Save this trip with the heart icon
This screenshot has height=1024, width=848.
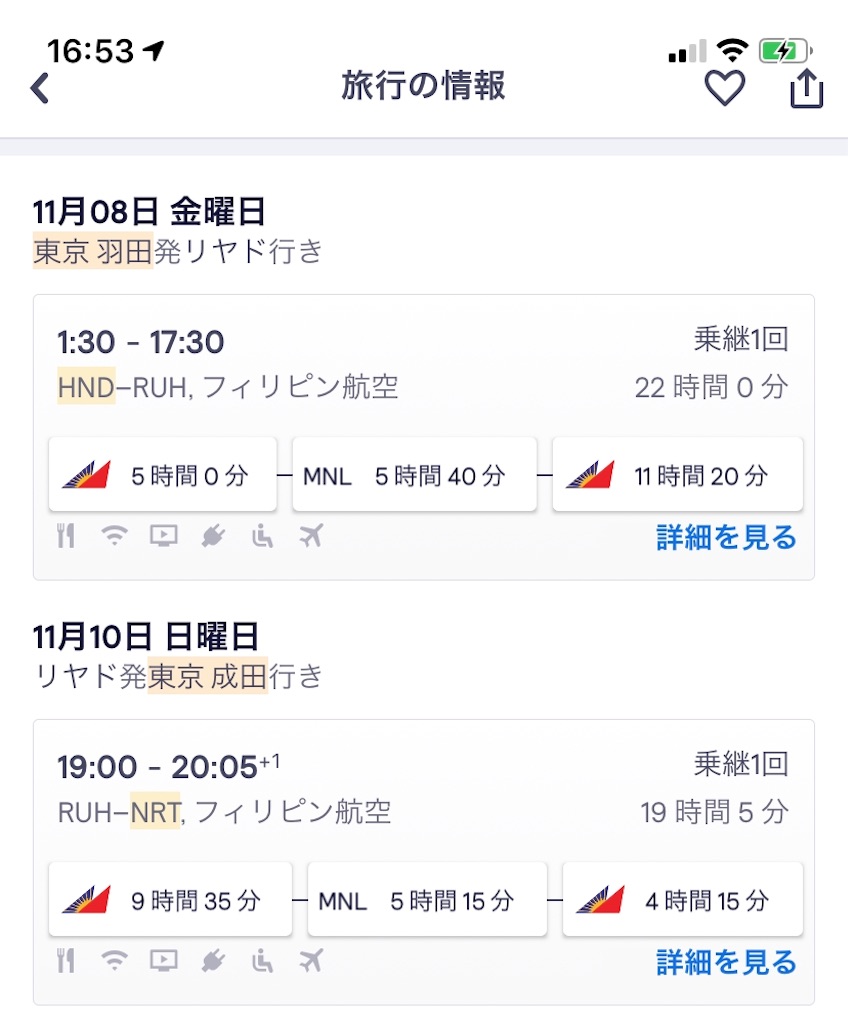[725, 88]
